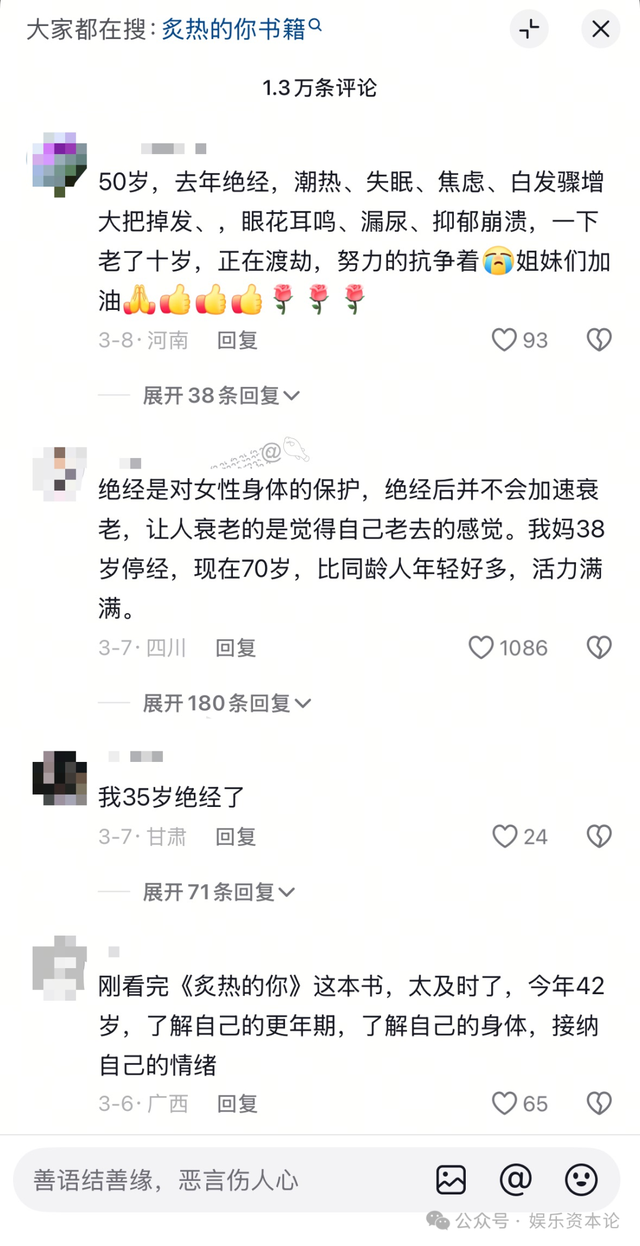Dislike the comment from 广西
Image resolution: width=640 pixels, height=1246 pixels.
(x=598, y=1103)
